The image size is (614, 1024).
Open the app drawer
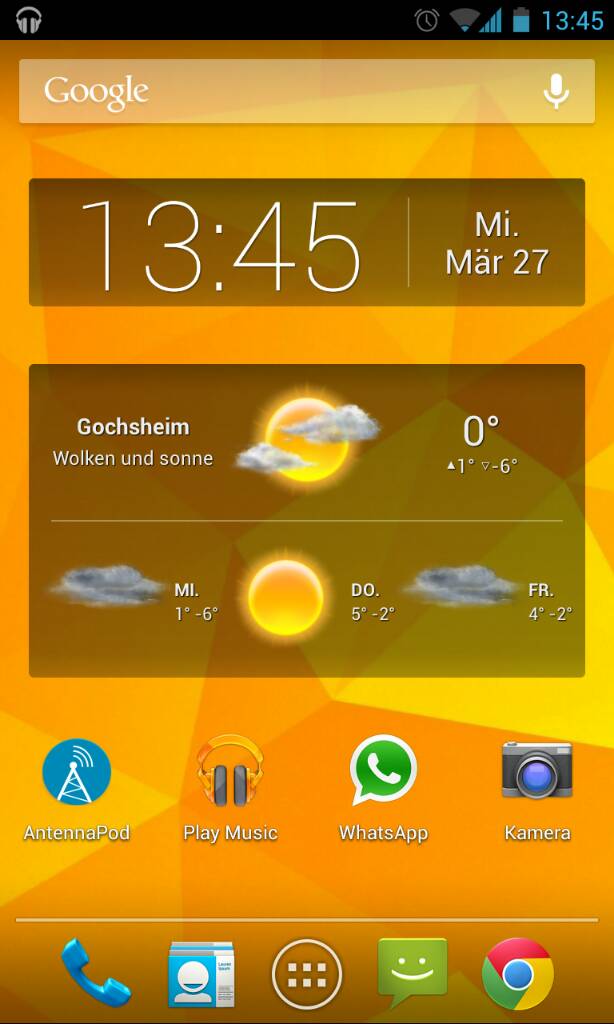(307, 974)
